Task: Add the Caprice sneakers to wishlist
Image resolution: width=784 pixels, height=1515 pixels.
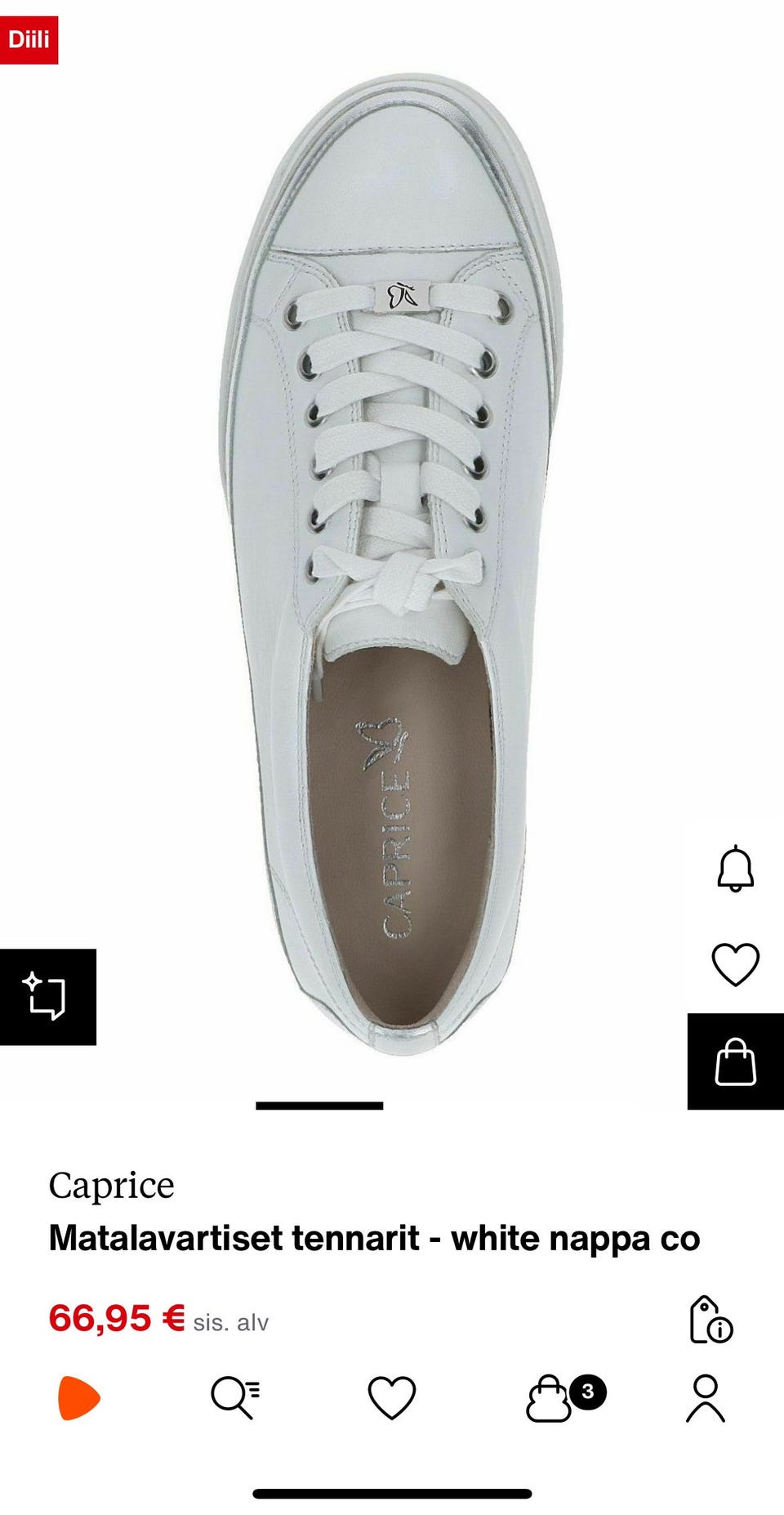Action: click(x=735, y=964)
